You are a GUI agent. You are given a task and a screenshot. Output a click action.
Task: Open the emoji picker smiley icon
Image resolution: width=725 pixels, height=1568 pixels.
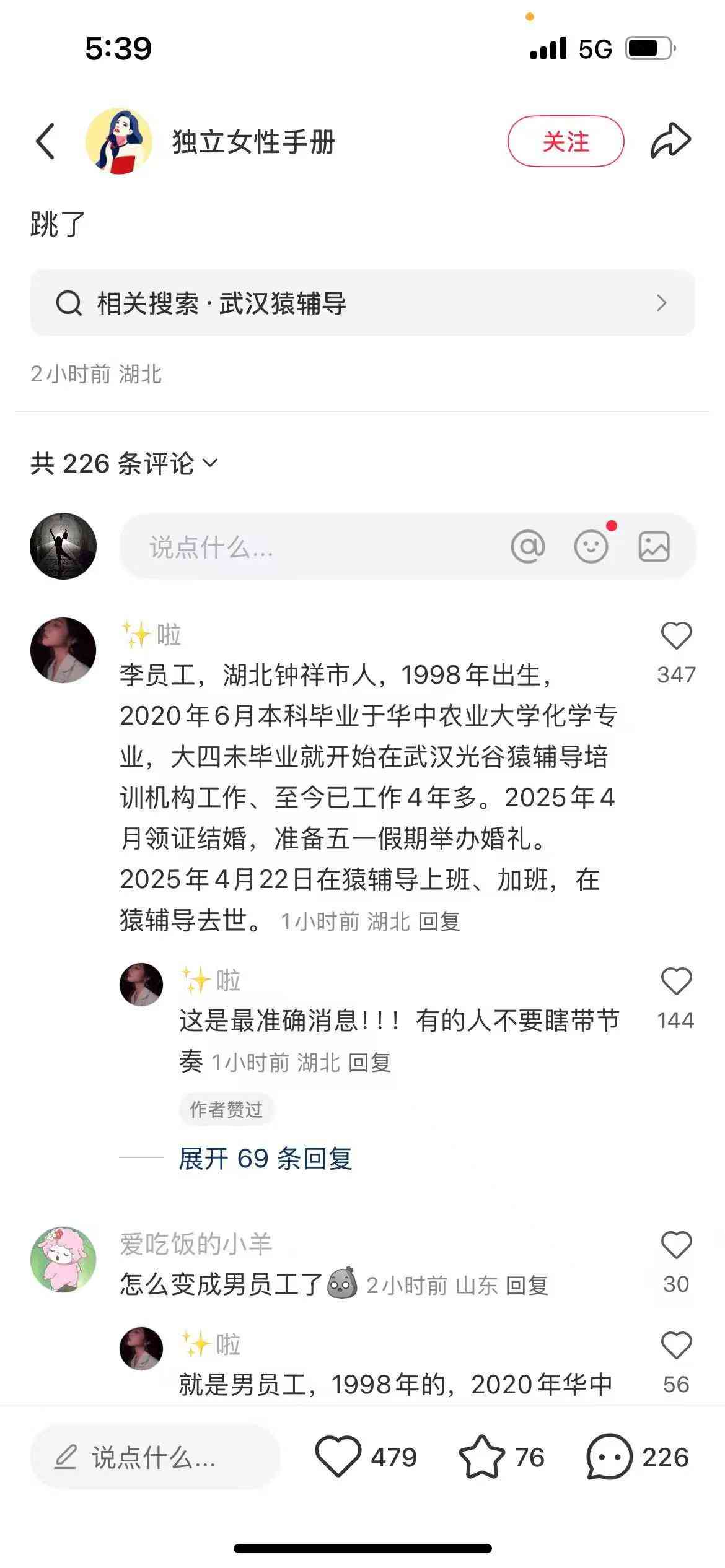click(591, 547)
